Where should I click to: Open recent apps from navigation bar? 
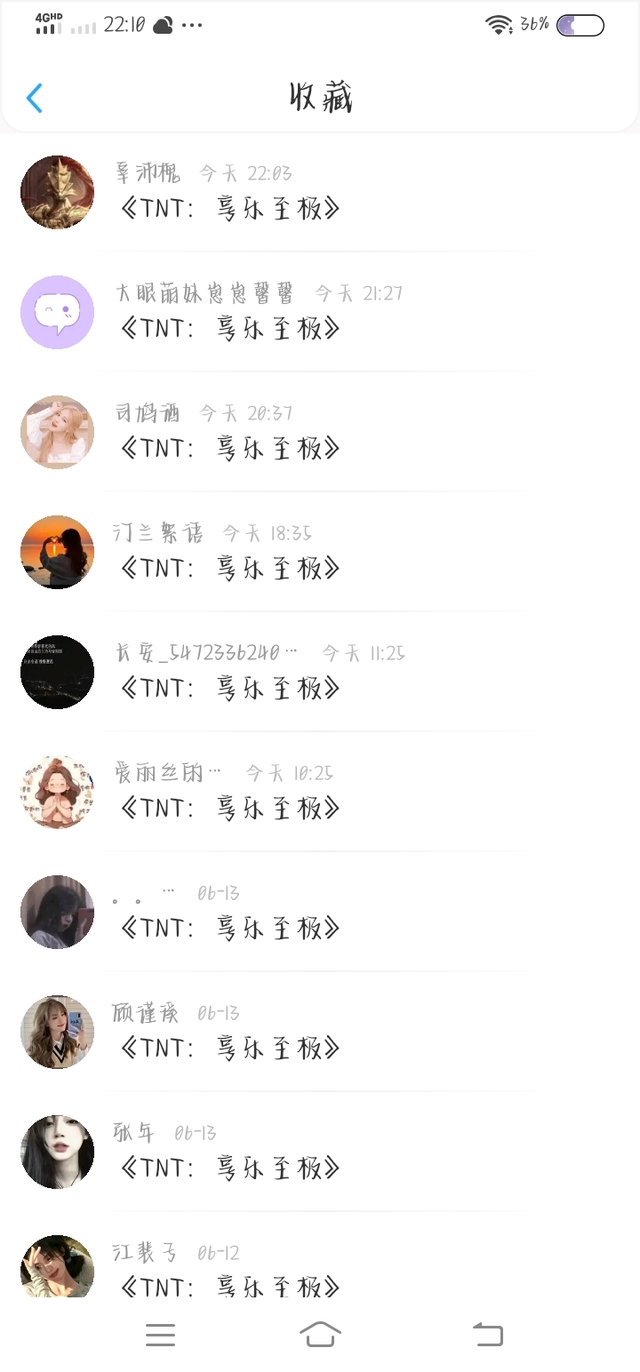pos(160,1334)
